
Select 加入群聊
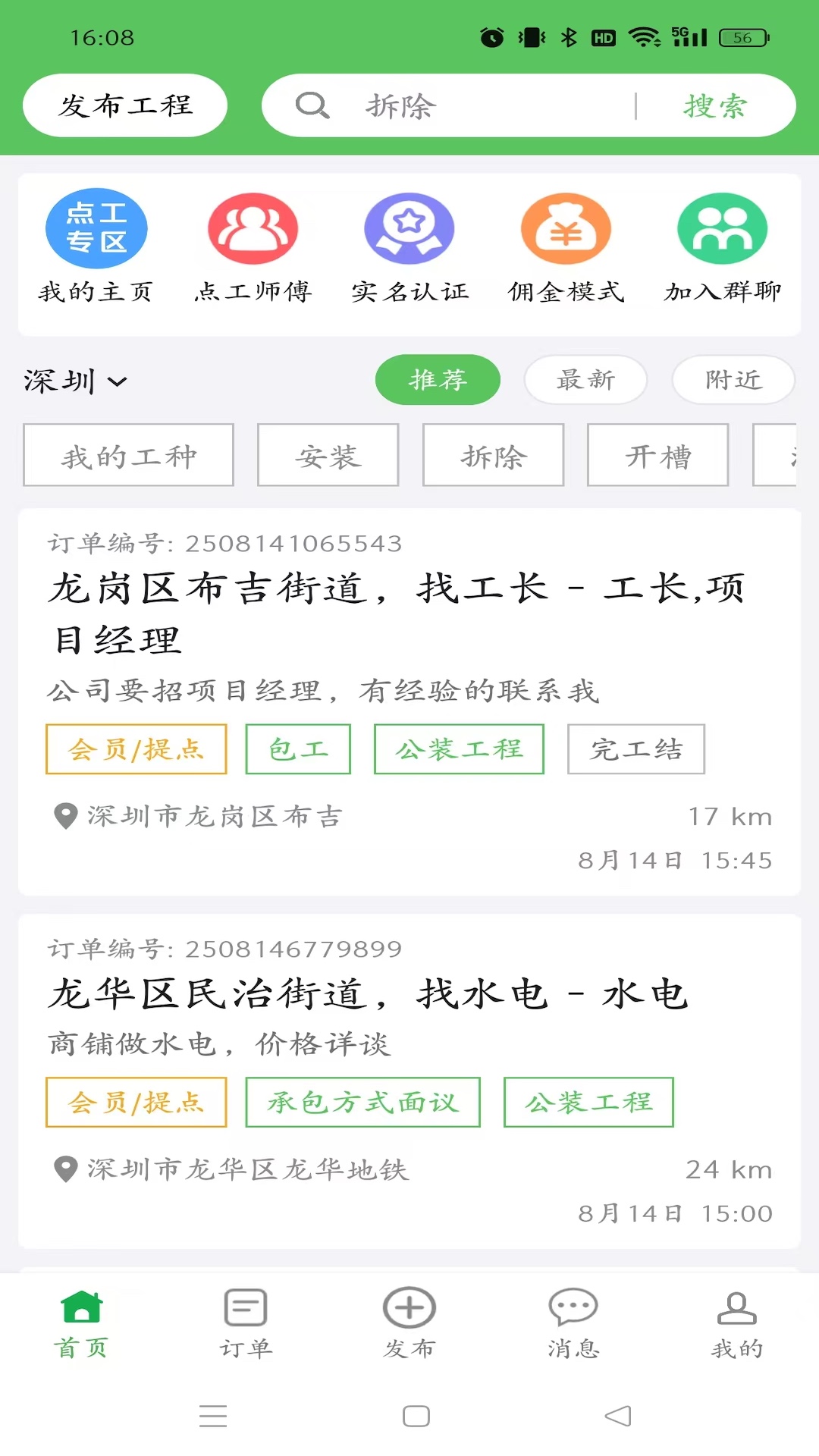722,247
